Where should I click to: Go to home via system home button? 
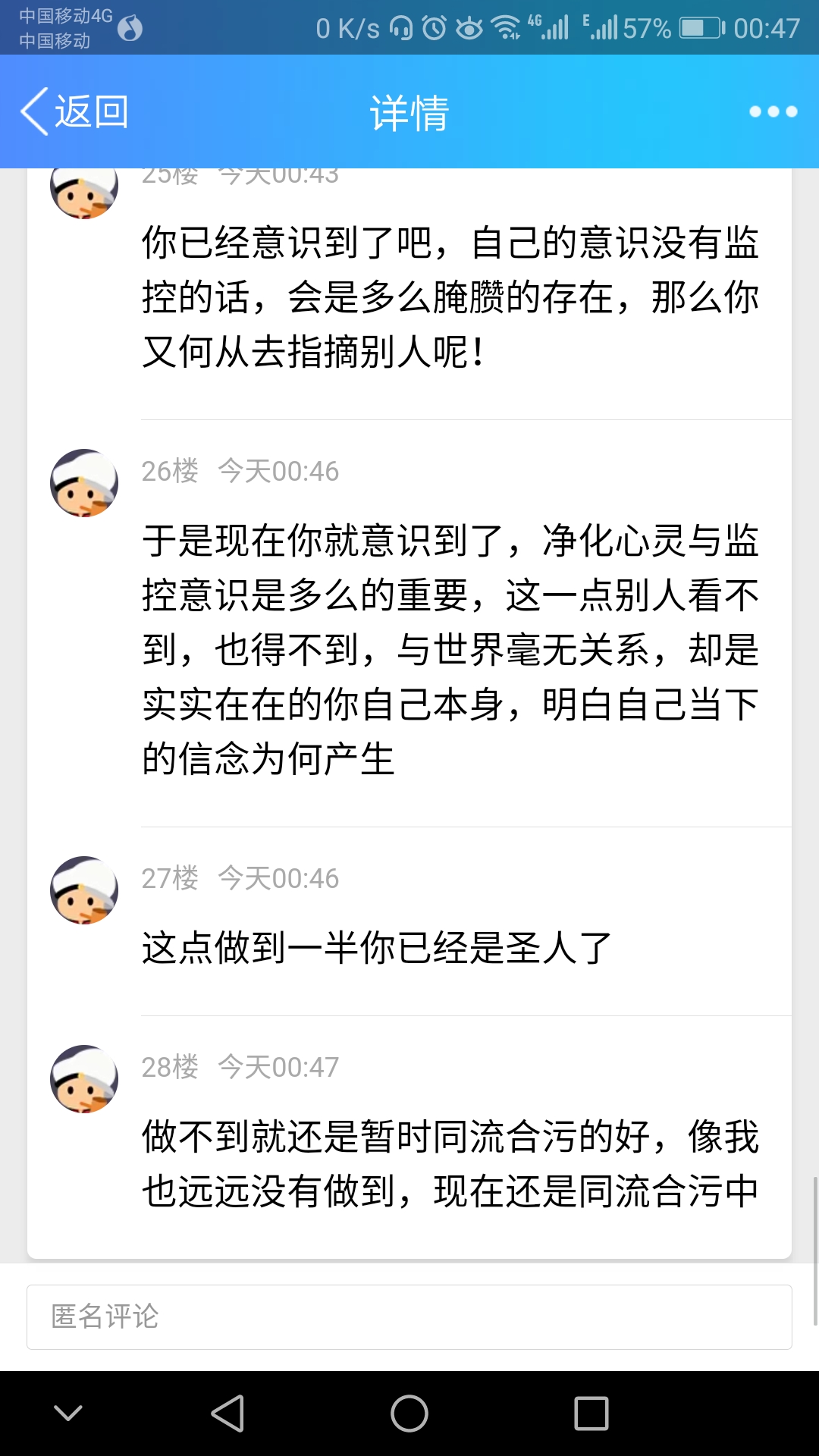pyautogui.click(x=409, y=1414)
